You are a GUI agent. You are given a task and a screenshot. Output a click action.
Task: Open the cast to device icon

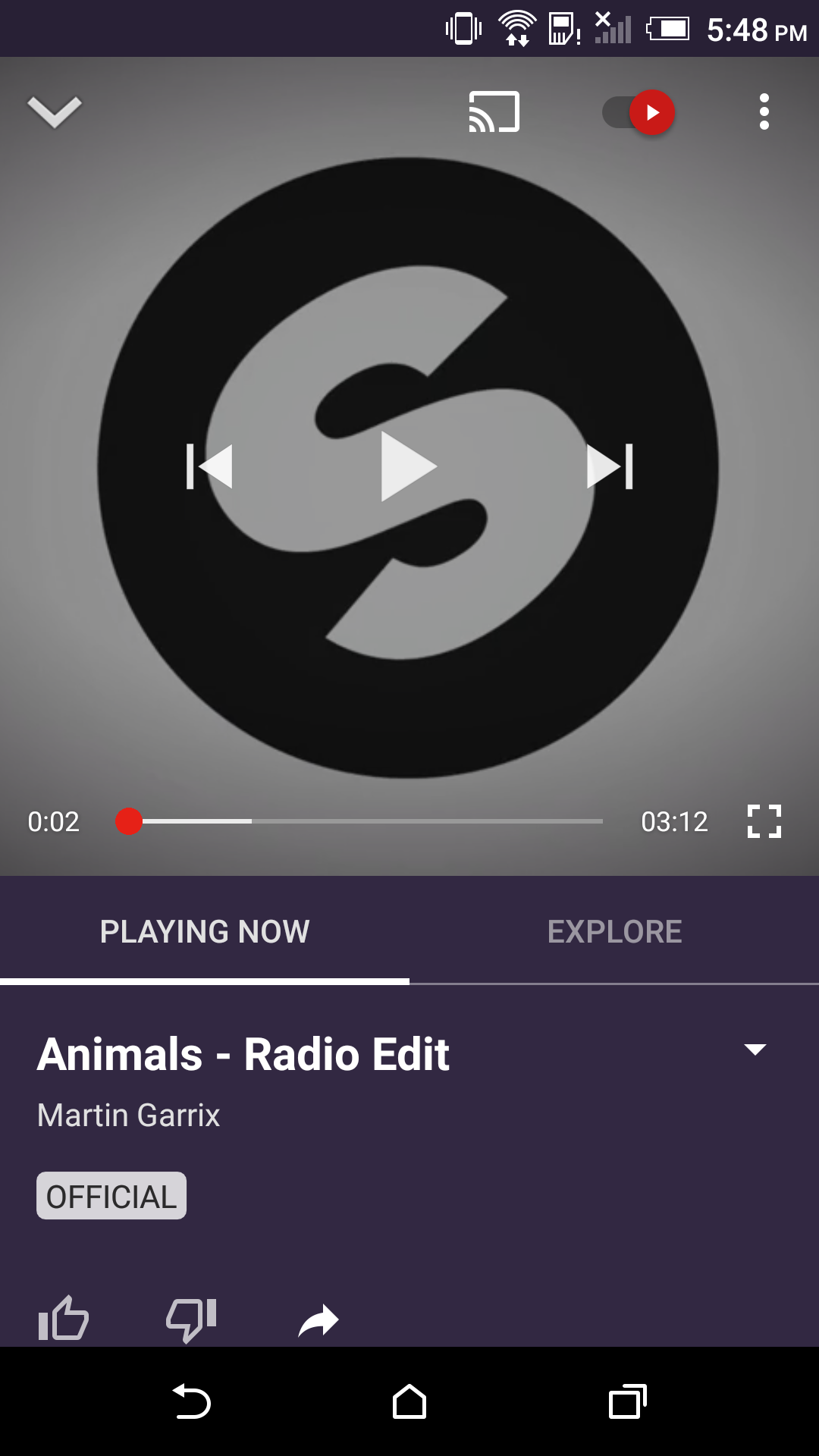pos(494,112)
